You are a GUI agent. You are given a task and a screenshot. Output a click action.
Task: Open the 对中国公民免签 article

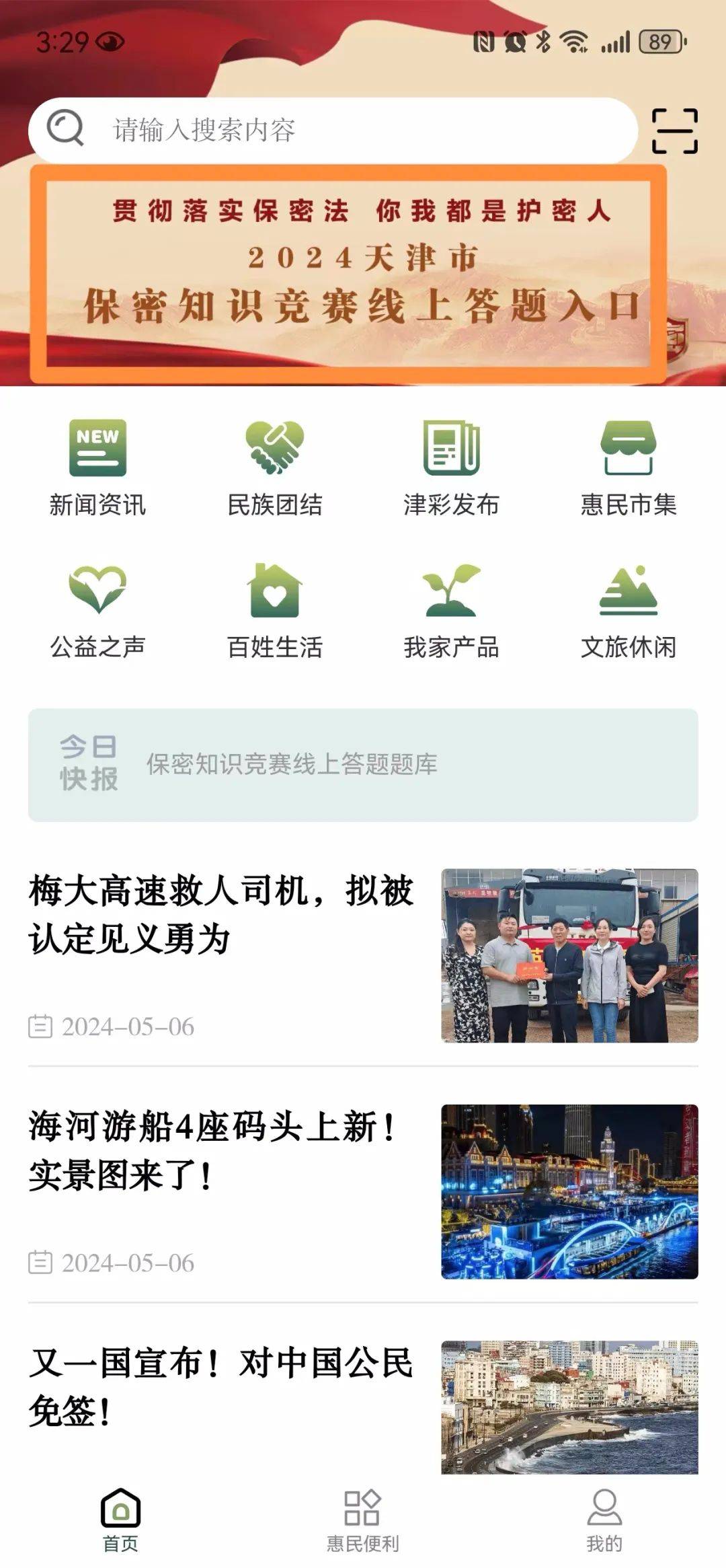pos(363,1406)
